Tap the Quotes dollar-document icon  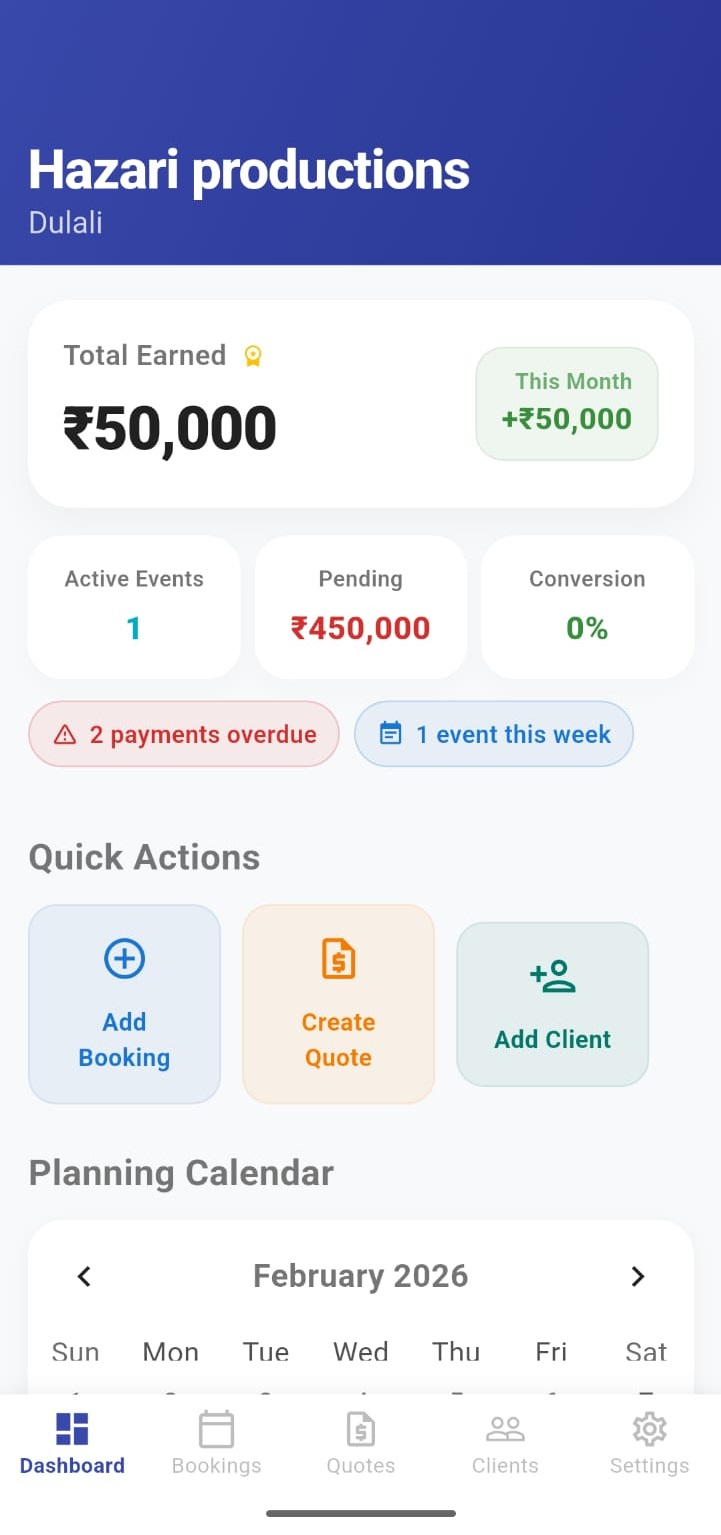pos(360,1428)
